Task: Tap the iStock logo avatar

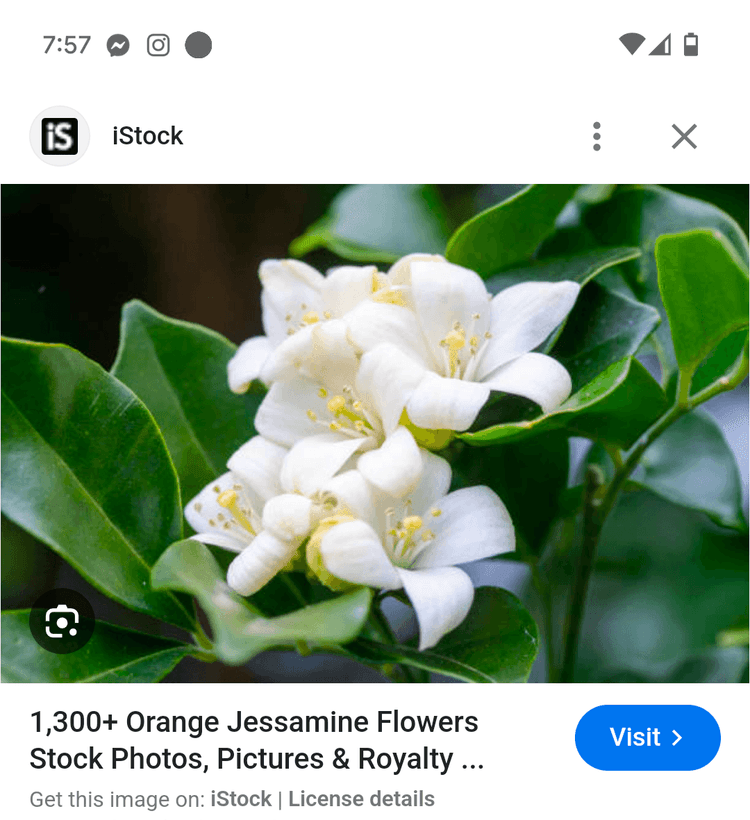Action: click(60, 136)
